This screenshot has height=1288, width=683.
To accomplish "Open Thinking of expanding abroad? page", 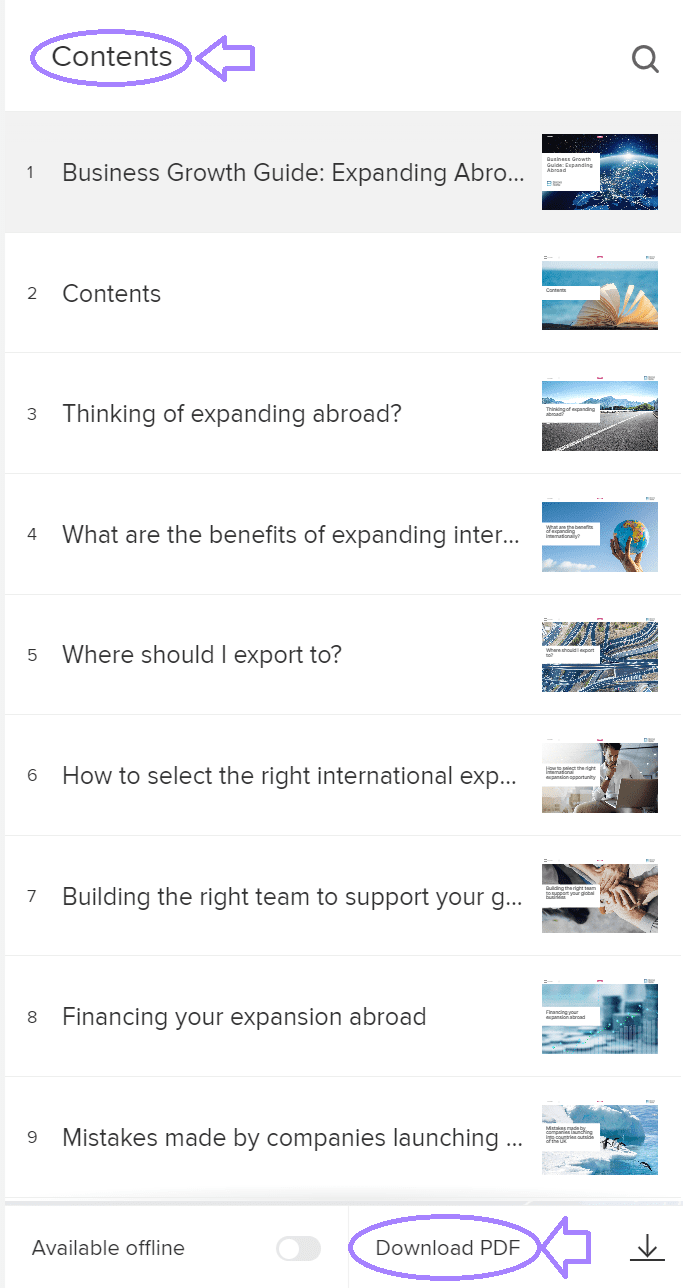I will click(x=232, y=414).
